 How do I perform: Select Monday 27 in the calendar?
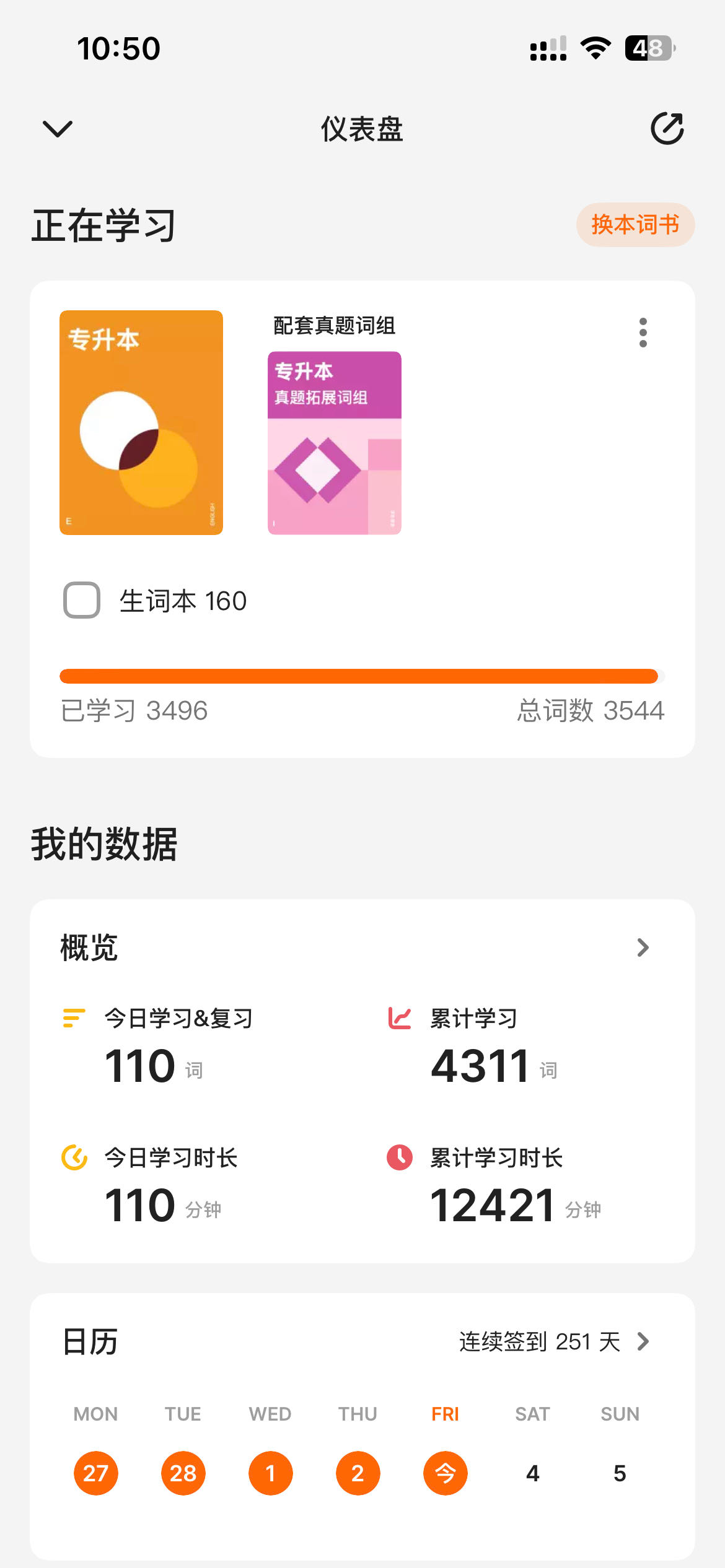[x=95, y=1473]
